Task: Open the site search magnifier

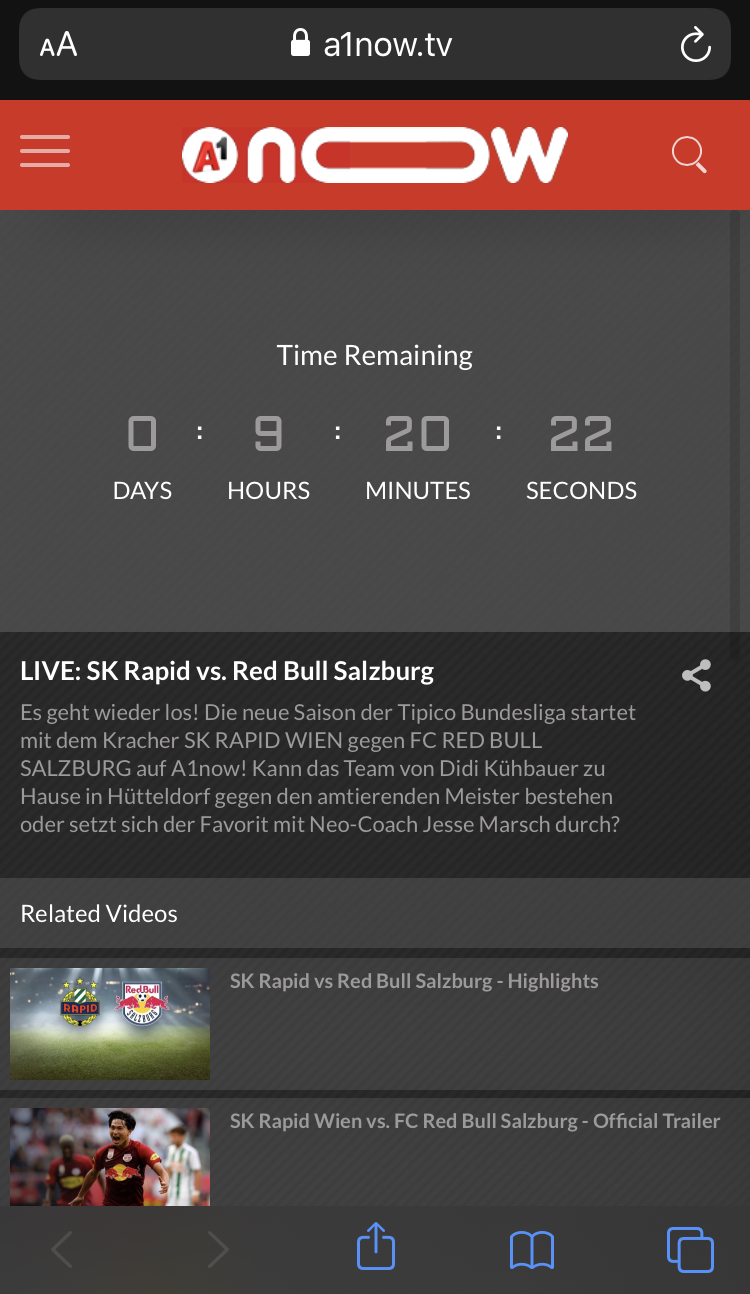Action: (689, 155)
